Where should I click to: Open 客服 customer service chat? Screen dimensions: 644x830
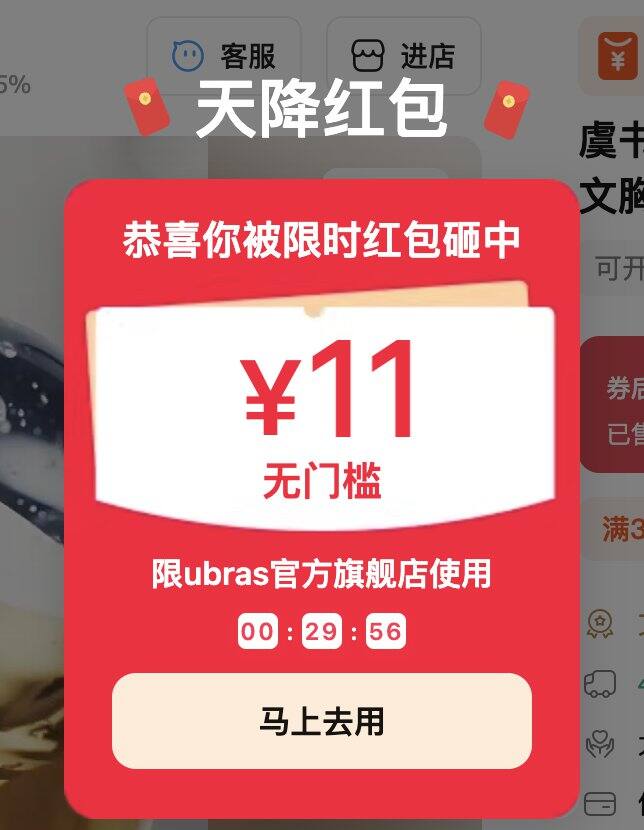224,56
